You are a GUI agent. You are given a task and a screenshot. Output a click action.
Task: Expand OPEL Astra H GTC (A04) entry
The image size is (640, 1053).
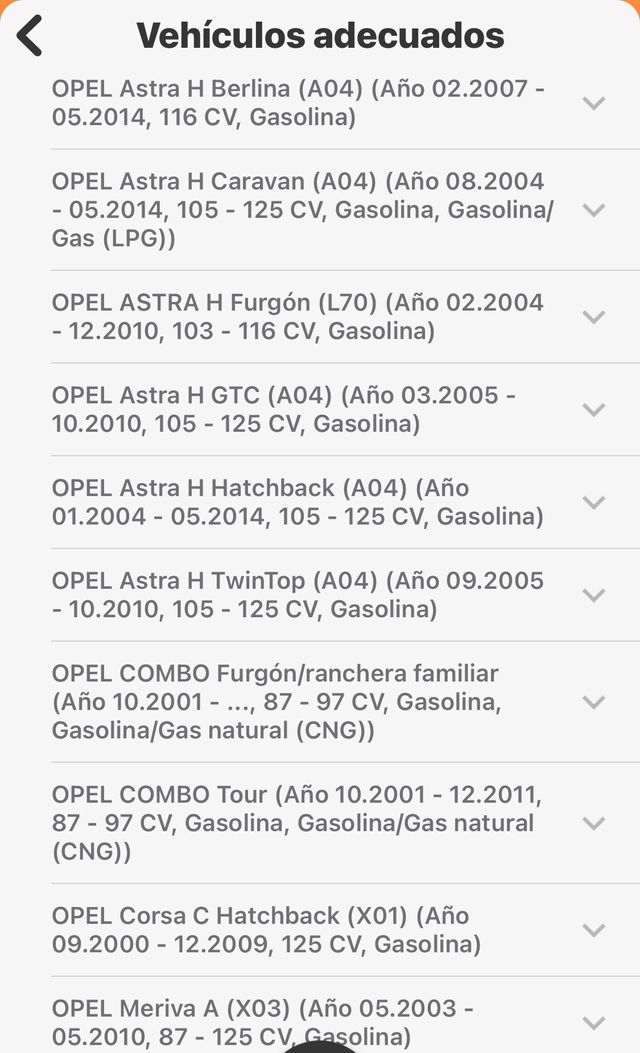(594, 409)
